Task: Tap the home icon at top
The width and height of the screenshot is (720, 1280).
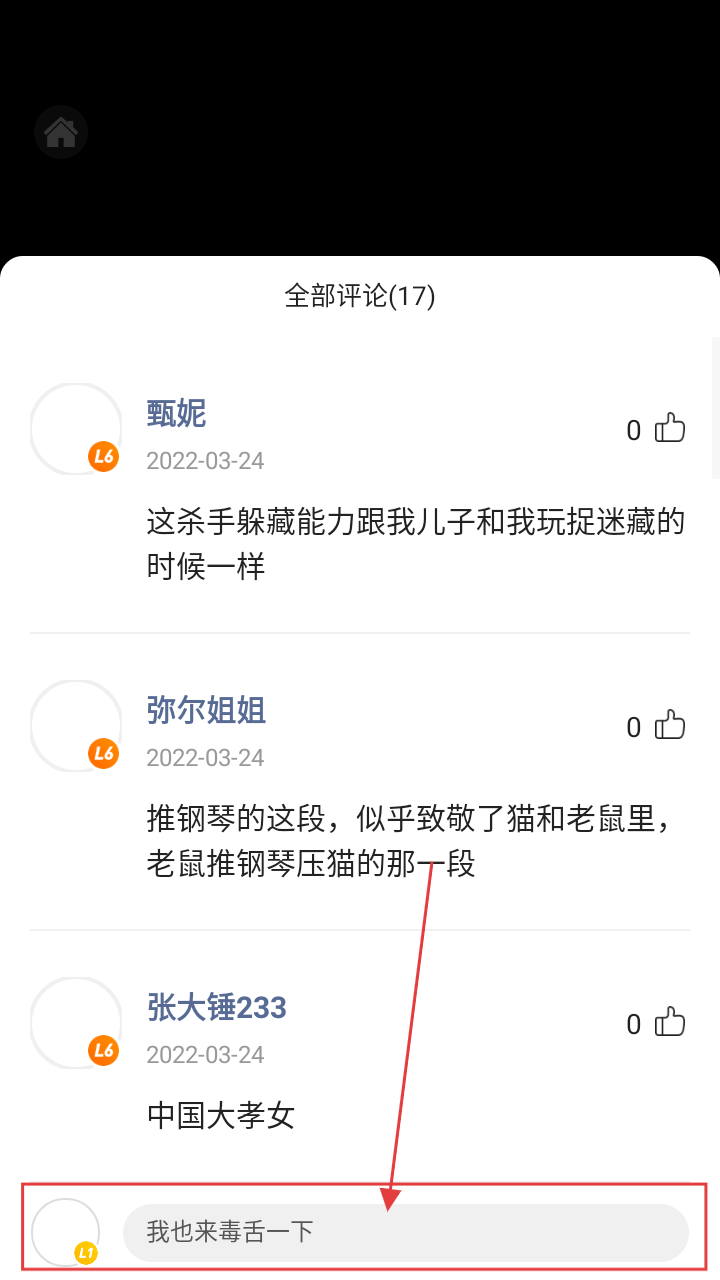Action: tap(61, 132)
